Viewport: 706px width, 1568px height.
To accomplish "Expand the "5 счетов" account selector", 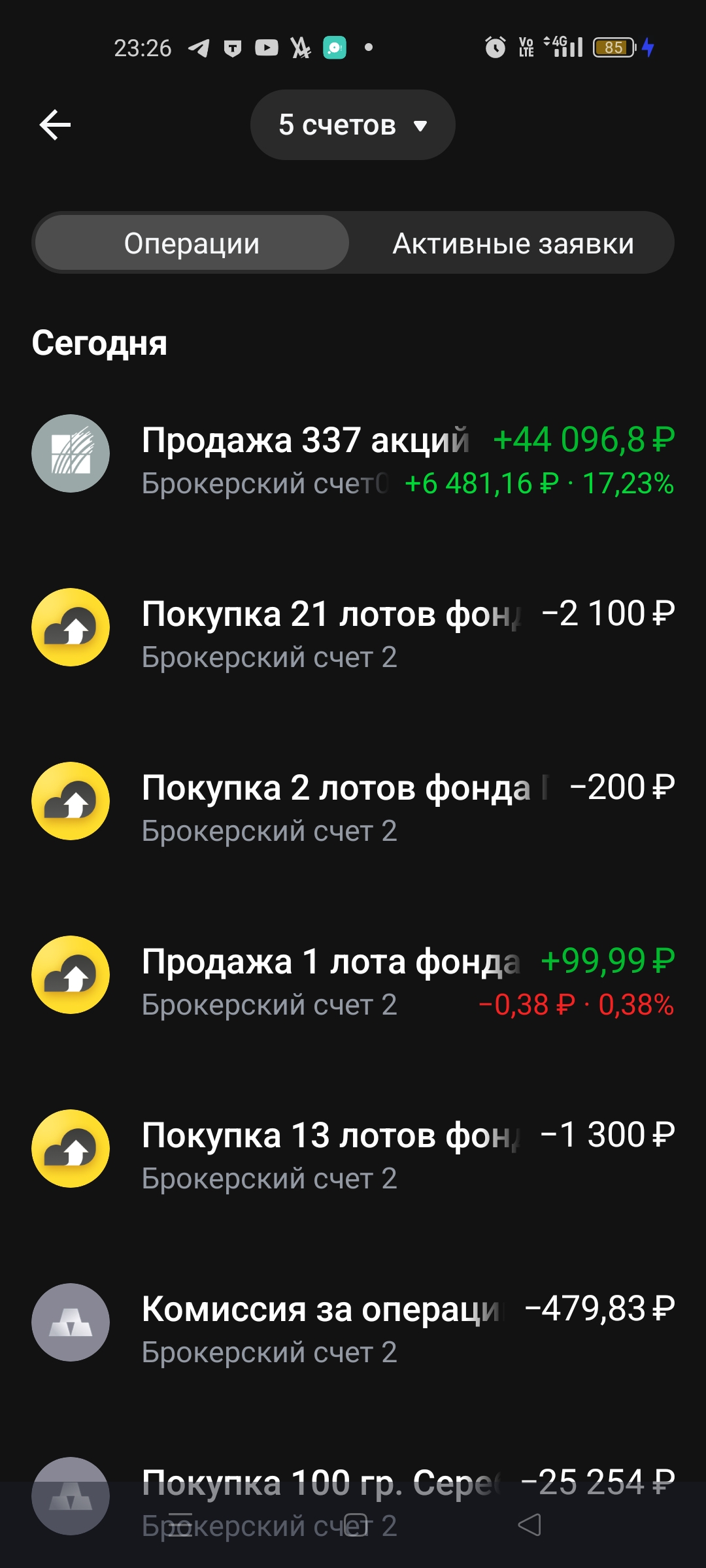I will pyautogui.click(x=352, y=125).
